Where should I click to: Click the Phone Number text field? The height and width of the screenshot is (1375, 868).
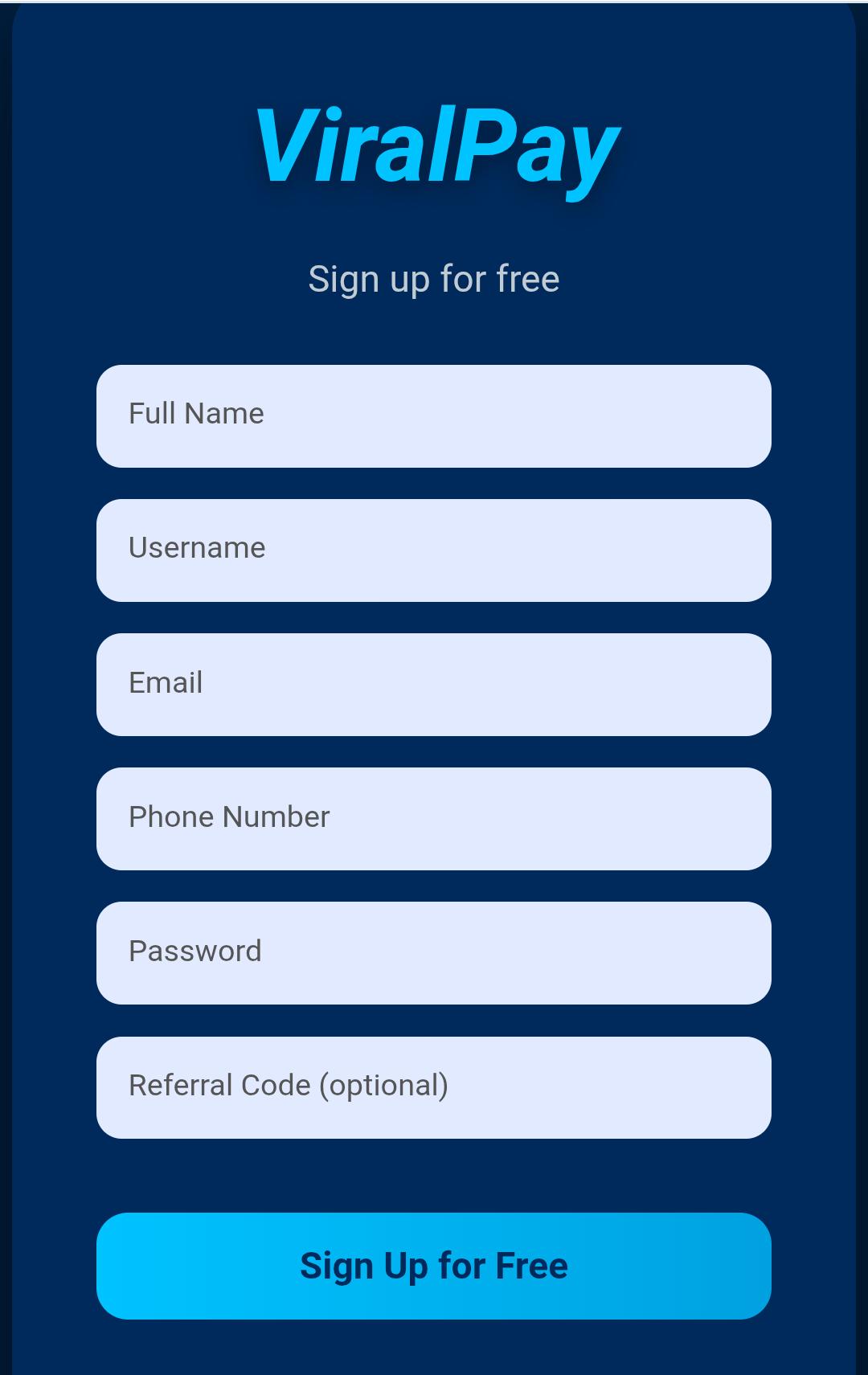pyautogui.click(x=434, y=818)
